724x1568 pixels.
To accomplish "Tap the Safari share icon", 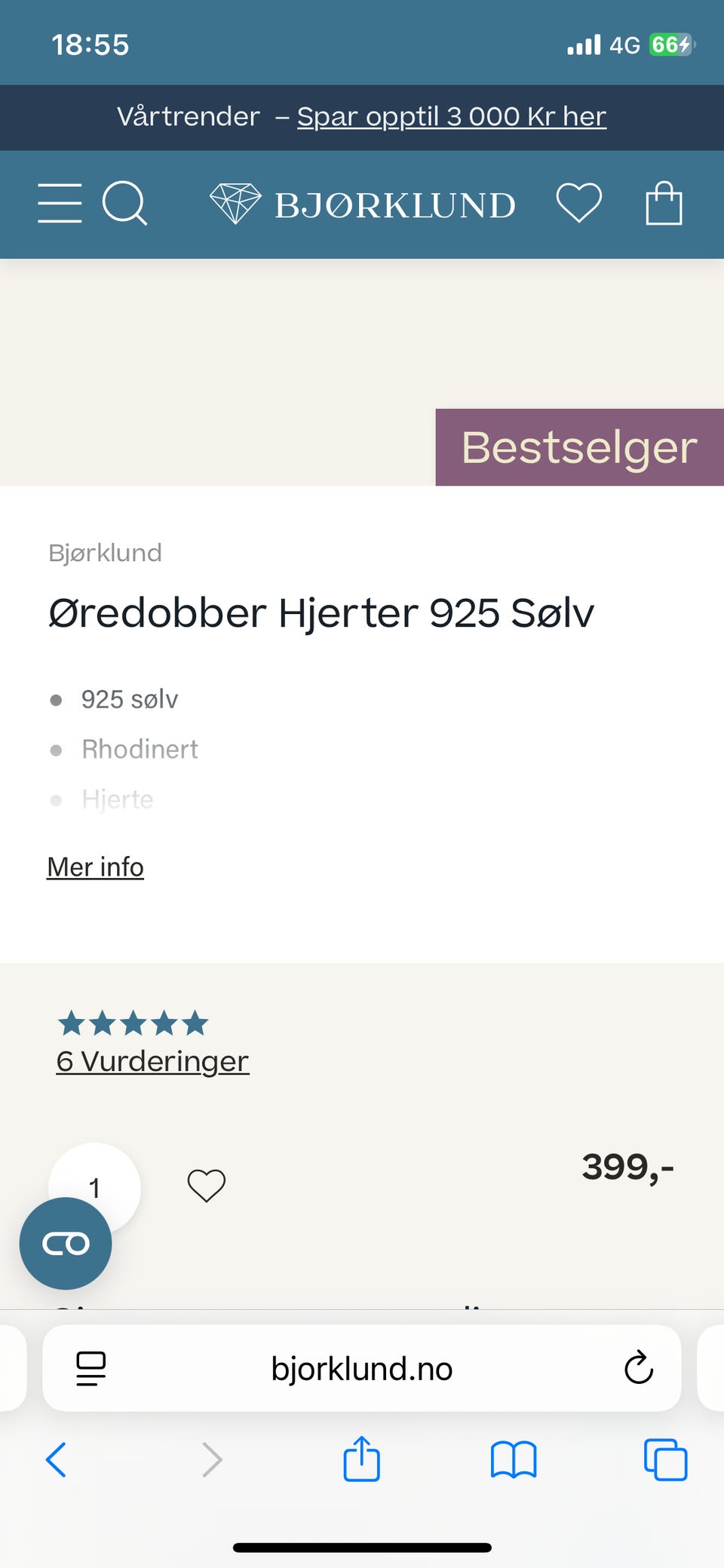I will coord(362,1459).
